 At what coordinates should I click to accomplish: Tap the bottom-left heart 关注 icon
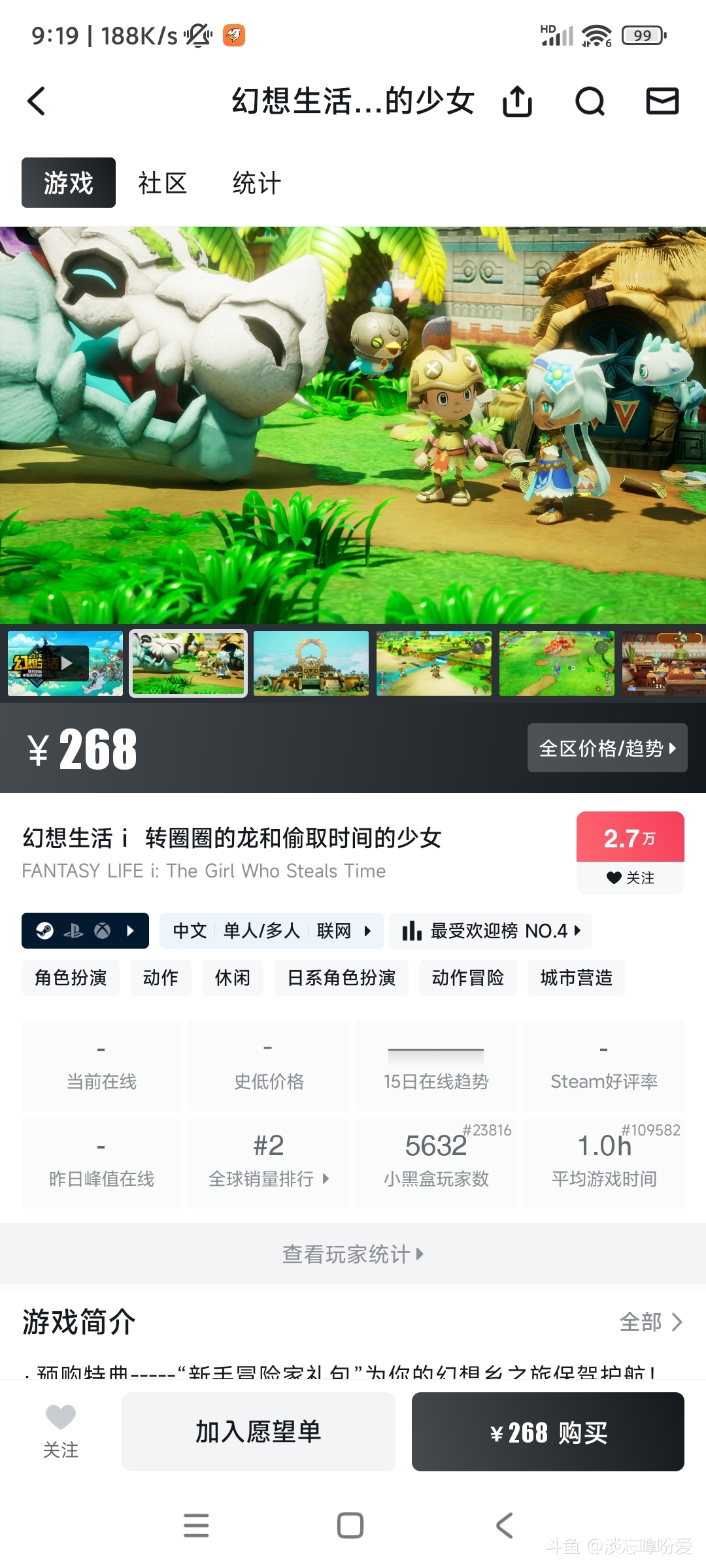pyautogui.click(x=61, y=1431)
